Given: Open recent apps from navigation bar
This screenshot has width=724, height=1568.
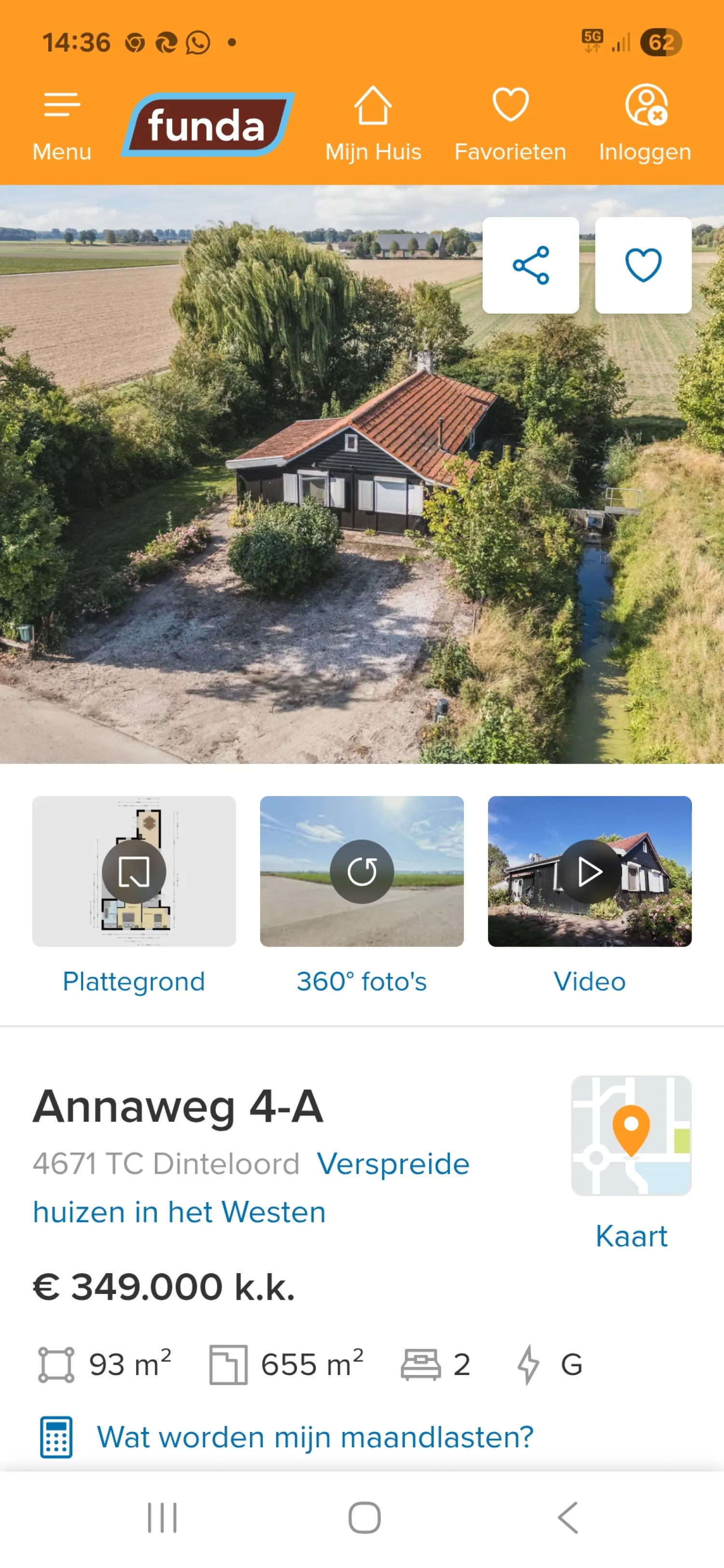Looking at the screenshot, I should coord(162,1517).
